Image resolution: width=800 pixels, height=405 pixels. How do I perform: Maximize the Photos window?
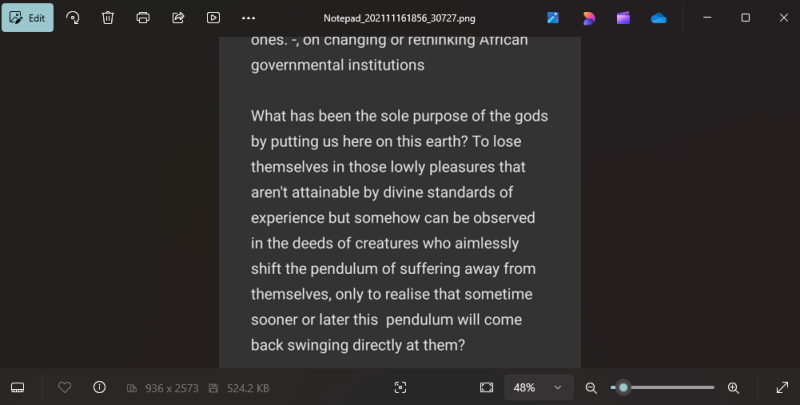pos(745,18)
